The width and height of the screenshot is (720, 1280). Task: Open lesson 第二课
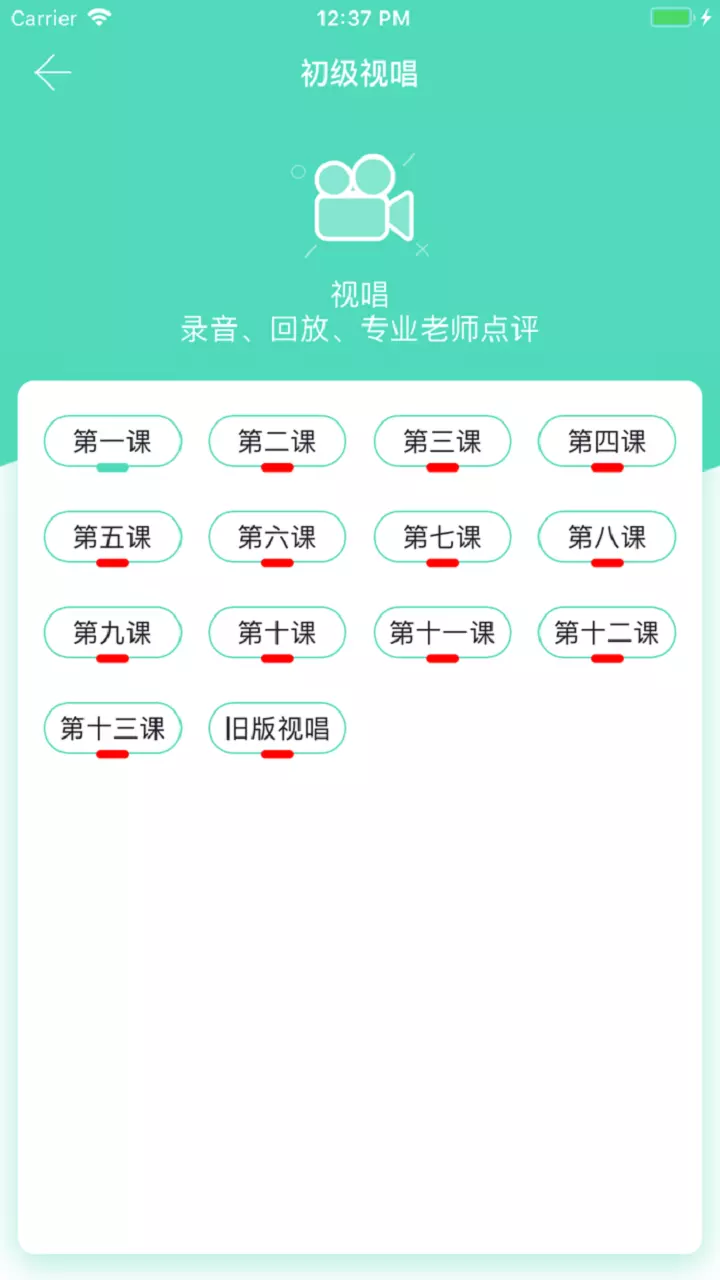(277, 442)
